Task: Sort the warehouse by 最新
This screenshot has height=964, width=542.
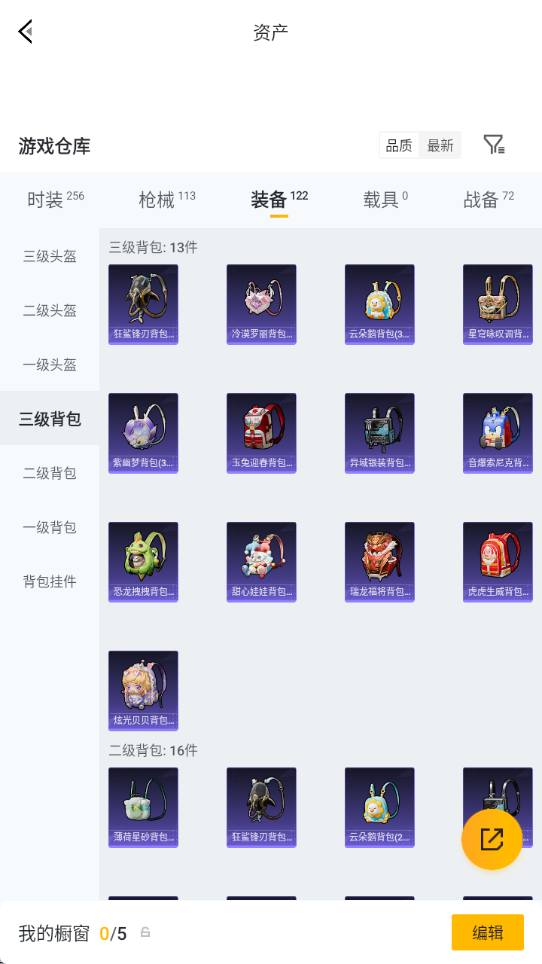Action: point(440,146)
